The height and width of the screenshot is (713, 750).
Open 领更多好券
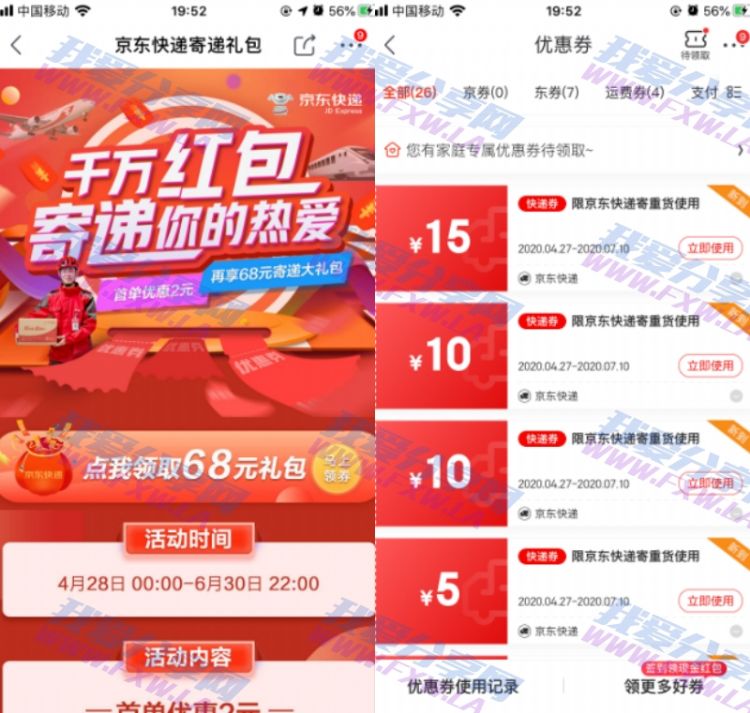664,686
